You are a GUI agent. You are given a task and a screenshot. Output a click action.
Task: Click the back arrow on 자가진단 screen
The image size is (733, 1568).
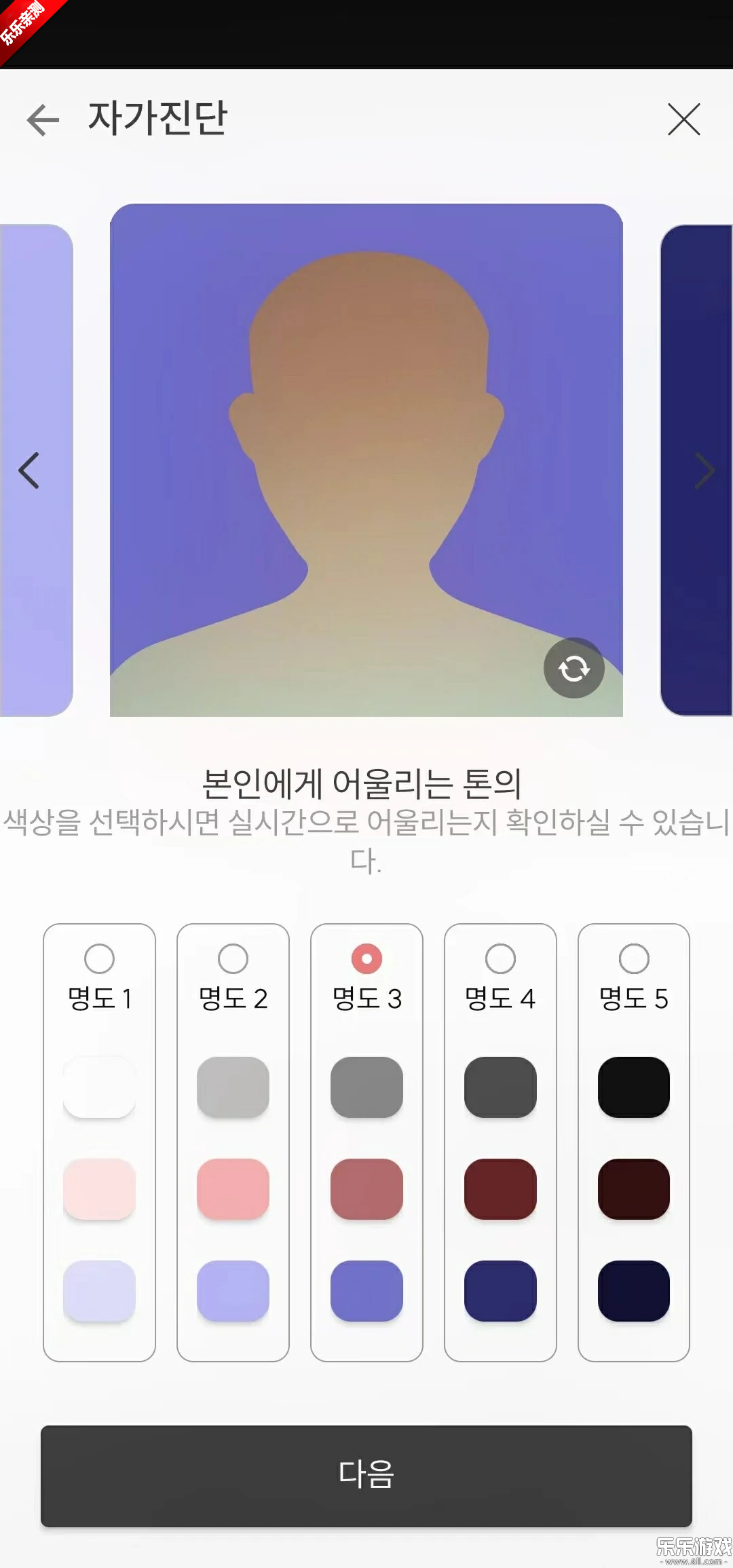click(42, 119)
